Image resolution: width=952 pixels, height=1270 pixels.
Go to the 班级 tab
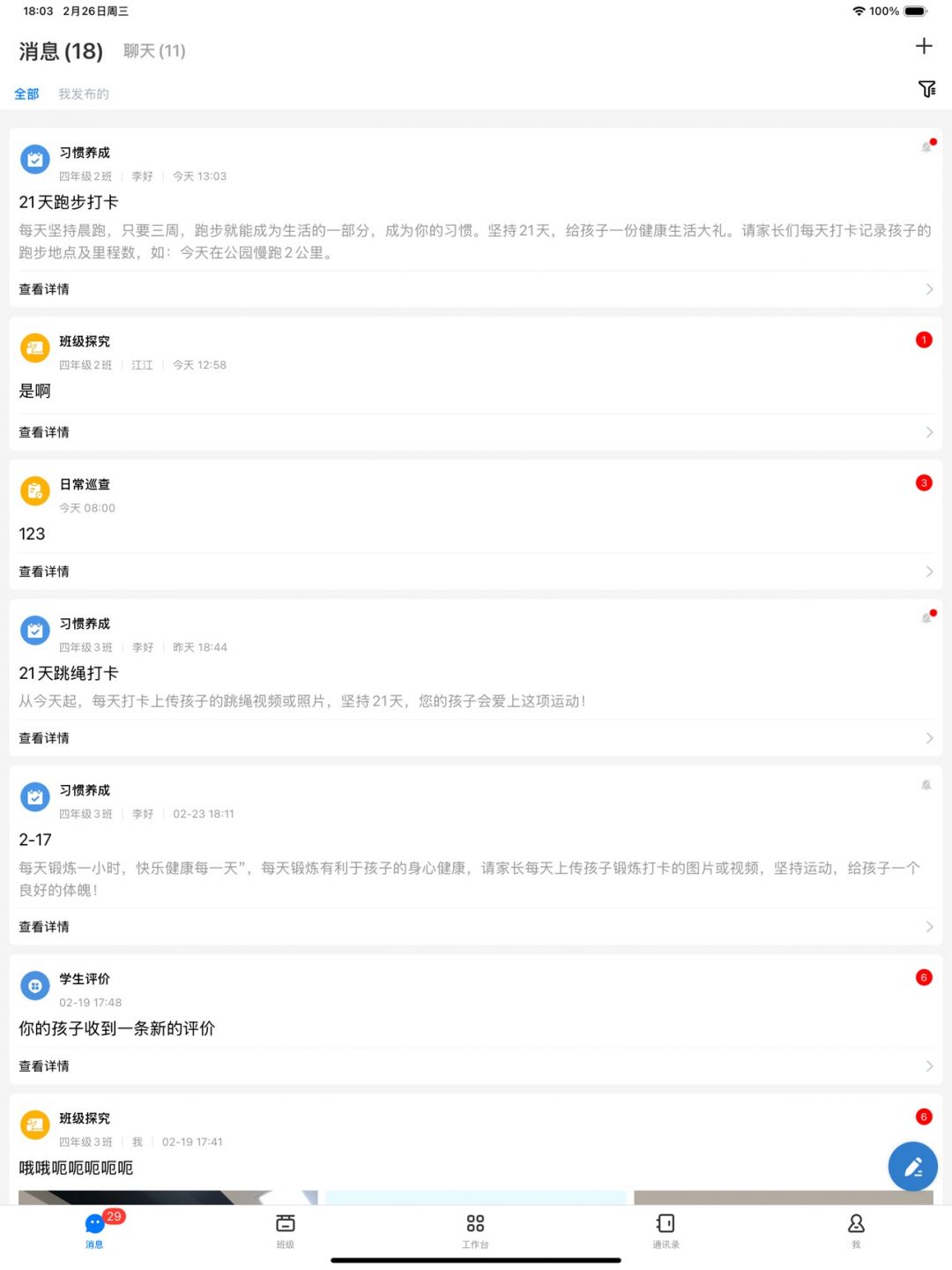pos(285,1229)
